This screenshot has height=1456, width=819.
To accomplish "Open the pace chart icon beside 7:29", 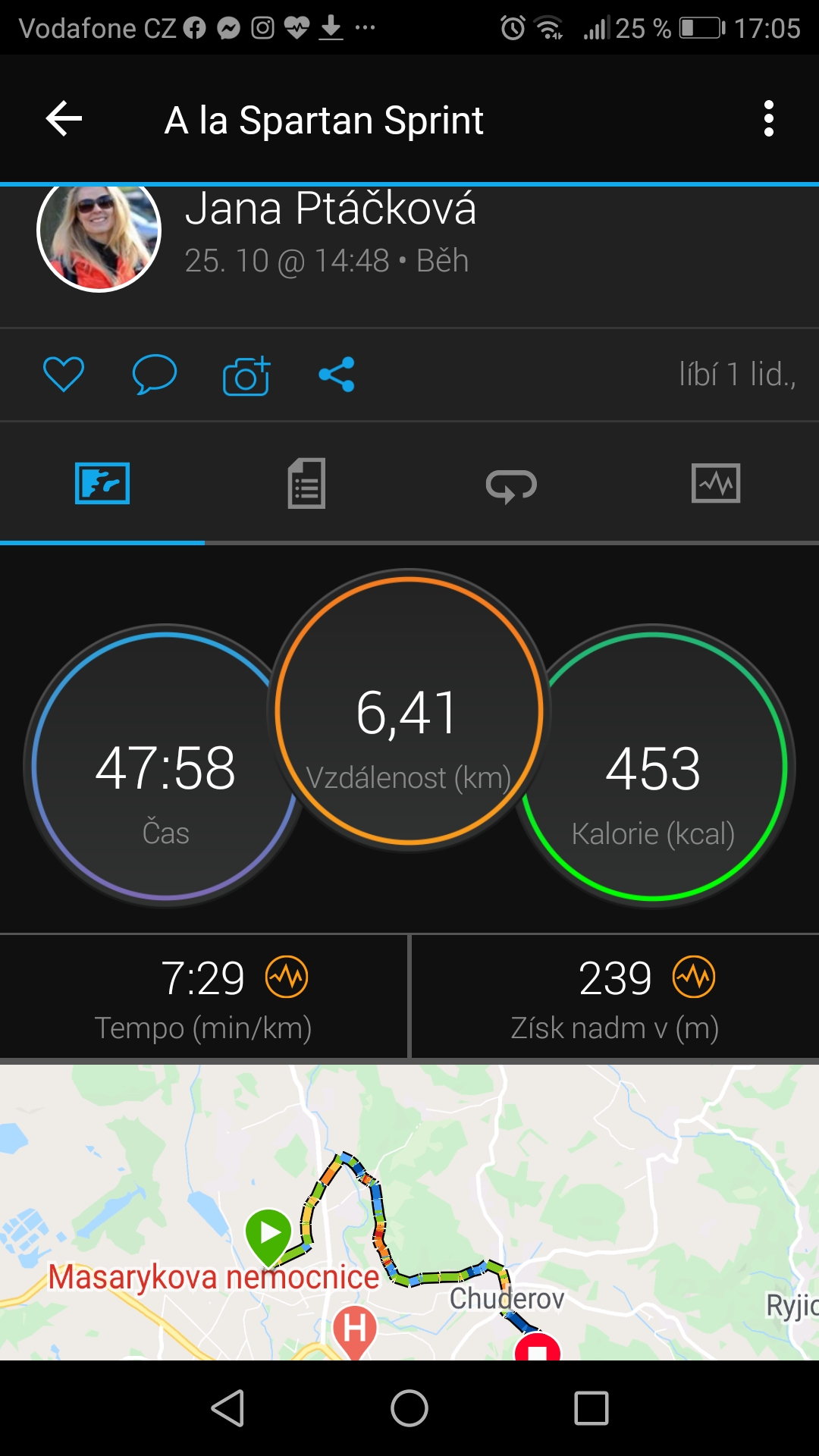I will click(287, 977).
